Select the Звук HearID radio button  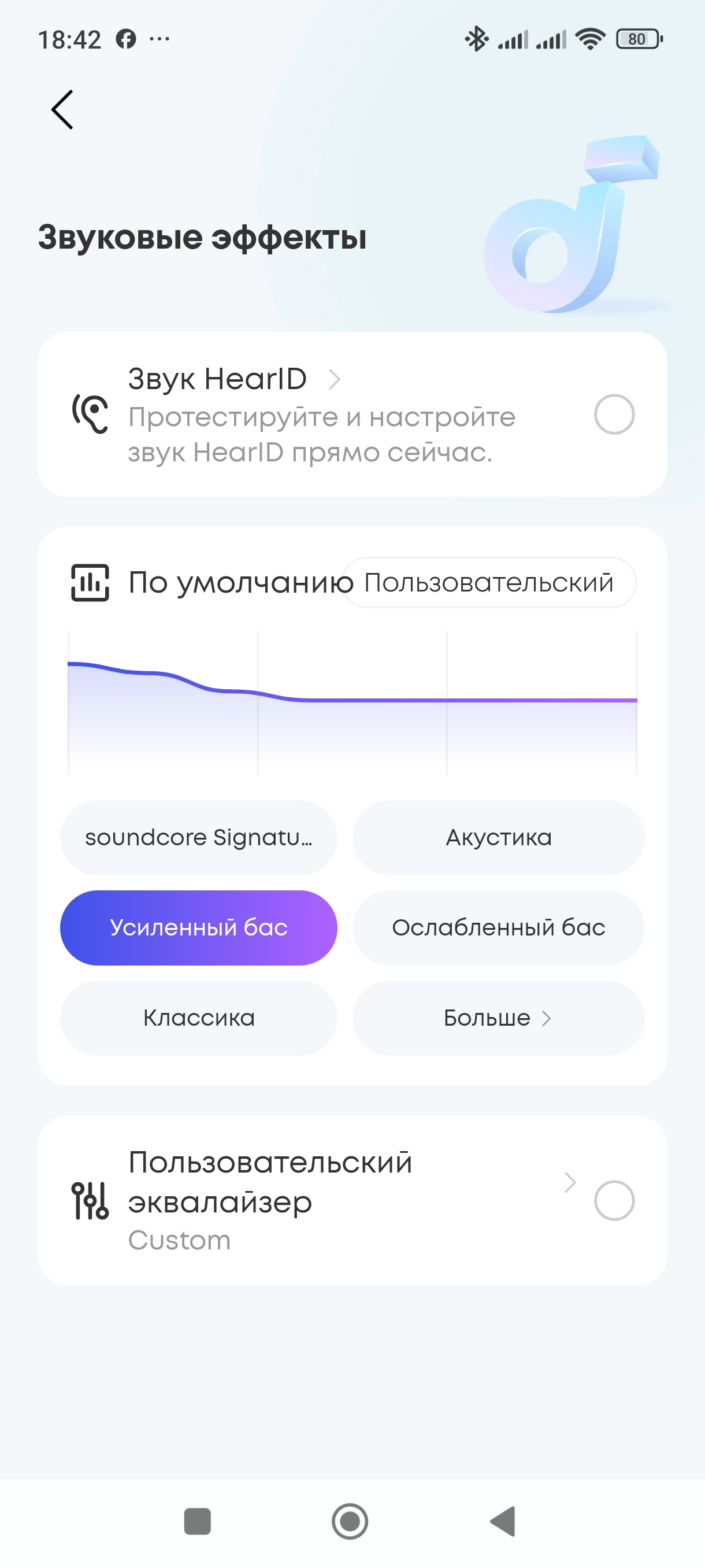click(x=614, y=415)
